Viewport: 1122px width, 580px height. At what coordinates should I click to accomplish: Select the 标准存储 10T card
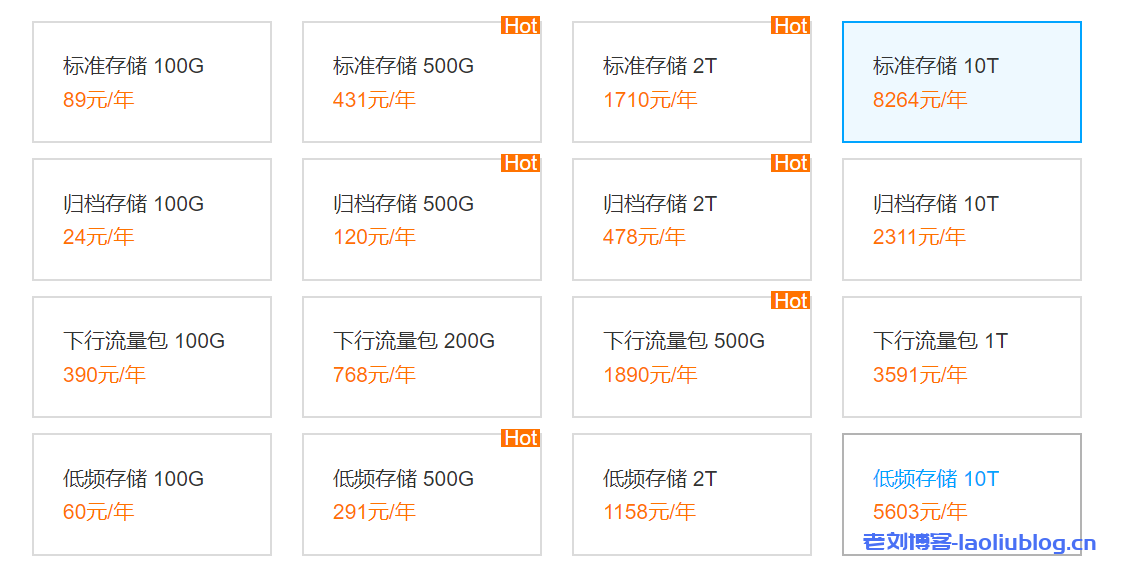tap(962, 82)
